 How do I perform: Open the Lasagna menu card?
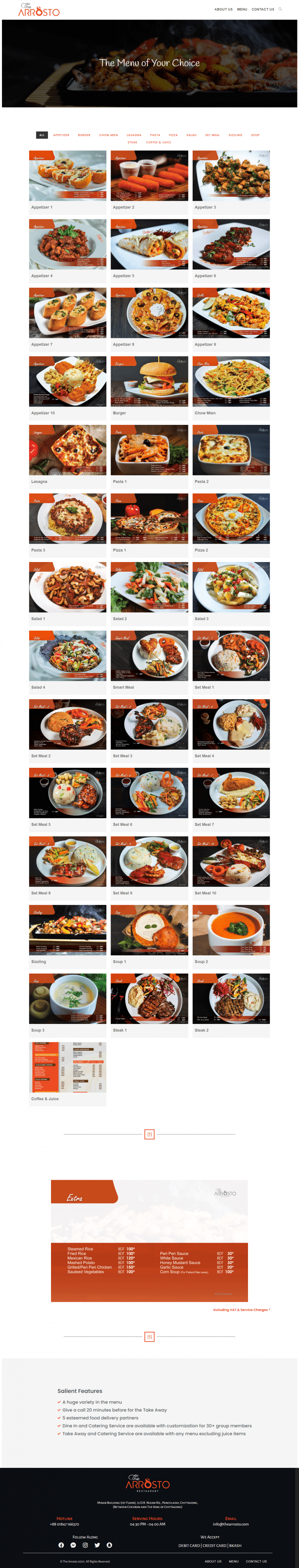coord(67,451)
